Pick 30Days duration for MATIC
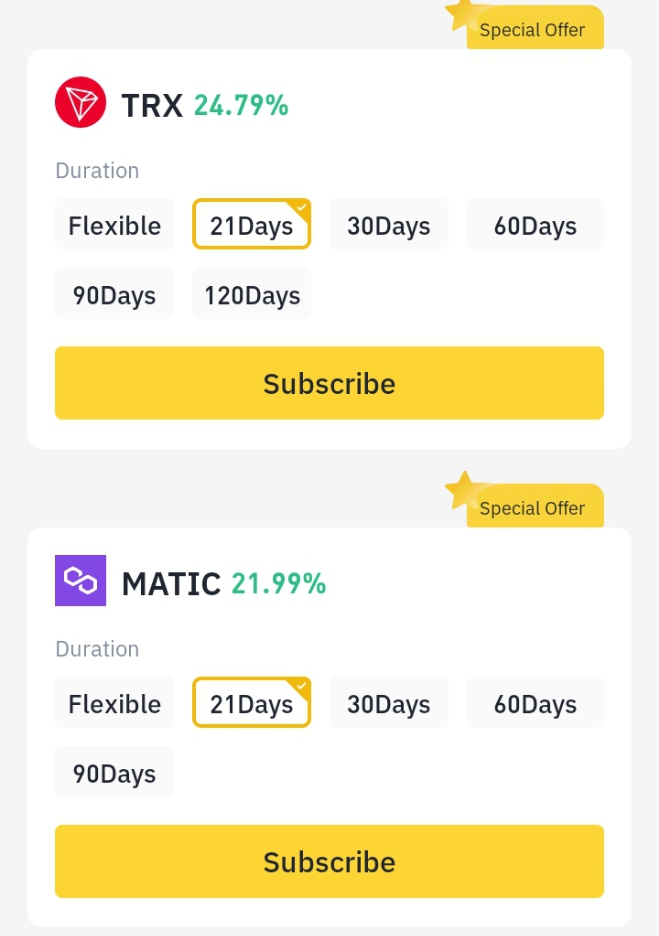 pos(389,703)
